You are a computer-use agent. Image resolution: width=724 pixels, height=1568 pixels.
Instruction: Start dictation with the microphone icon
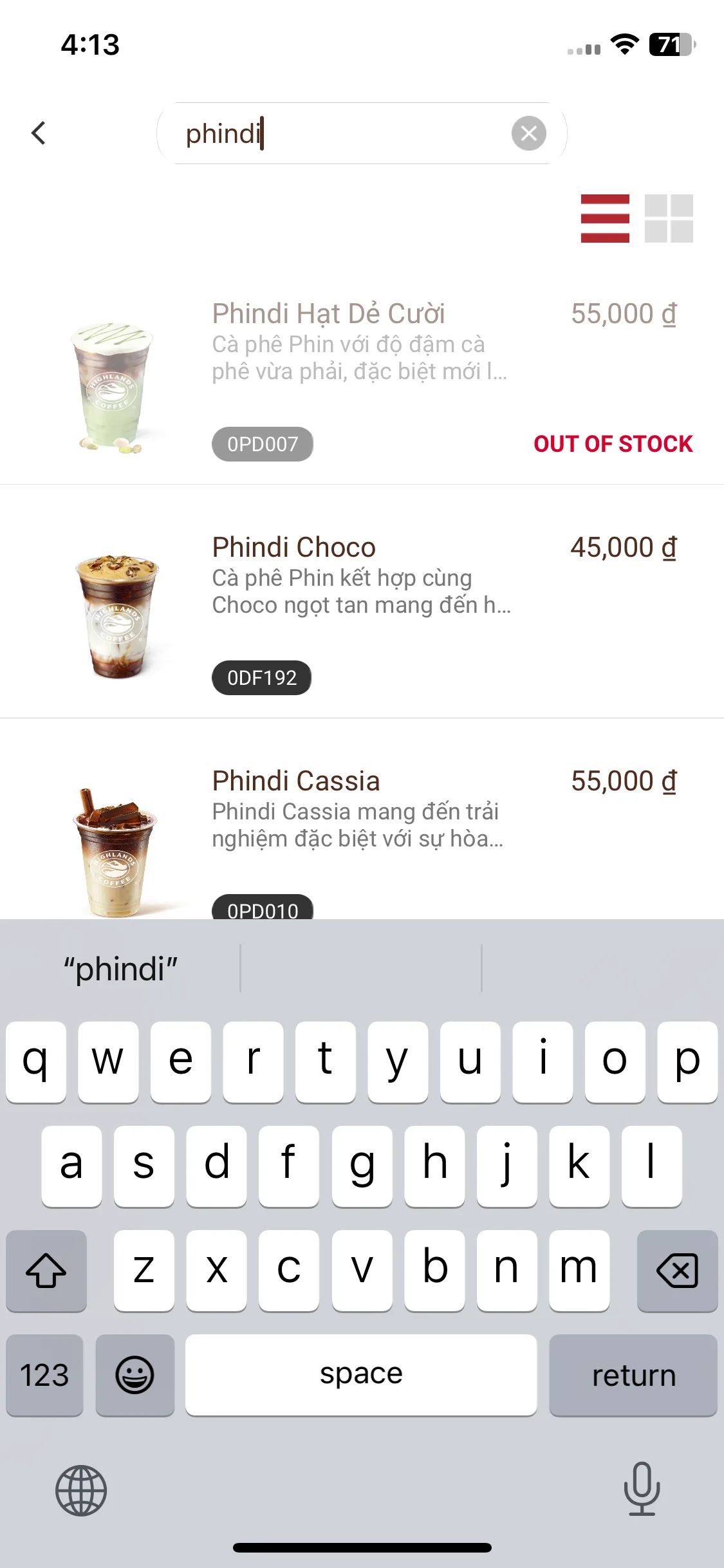pos(642,1489)
